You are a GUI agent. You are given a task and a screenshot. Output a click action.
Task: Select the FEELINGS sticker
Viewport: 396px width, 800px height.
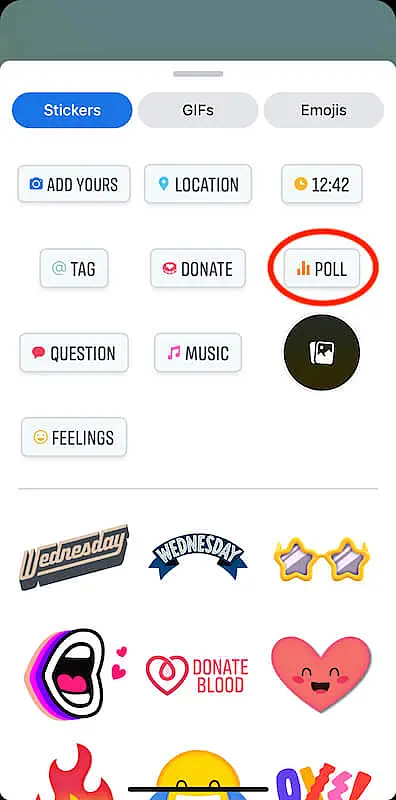point(74,437)
